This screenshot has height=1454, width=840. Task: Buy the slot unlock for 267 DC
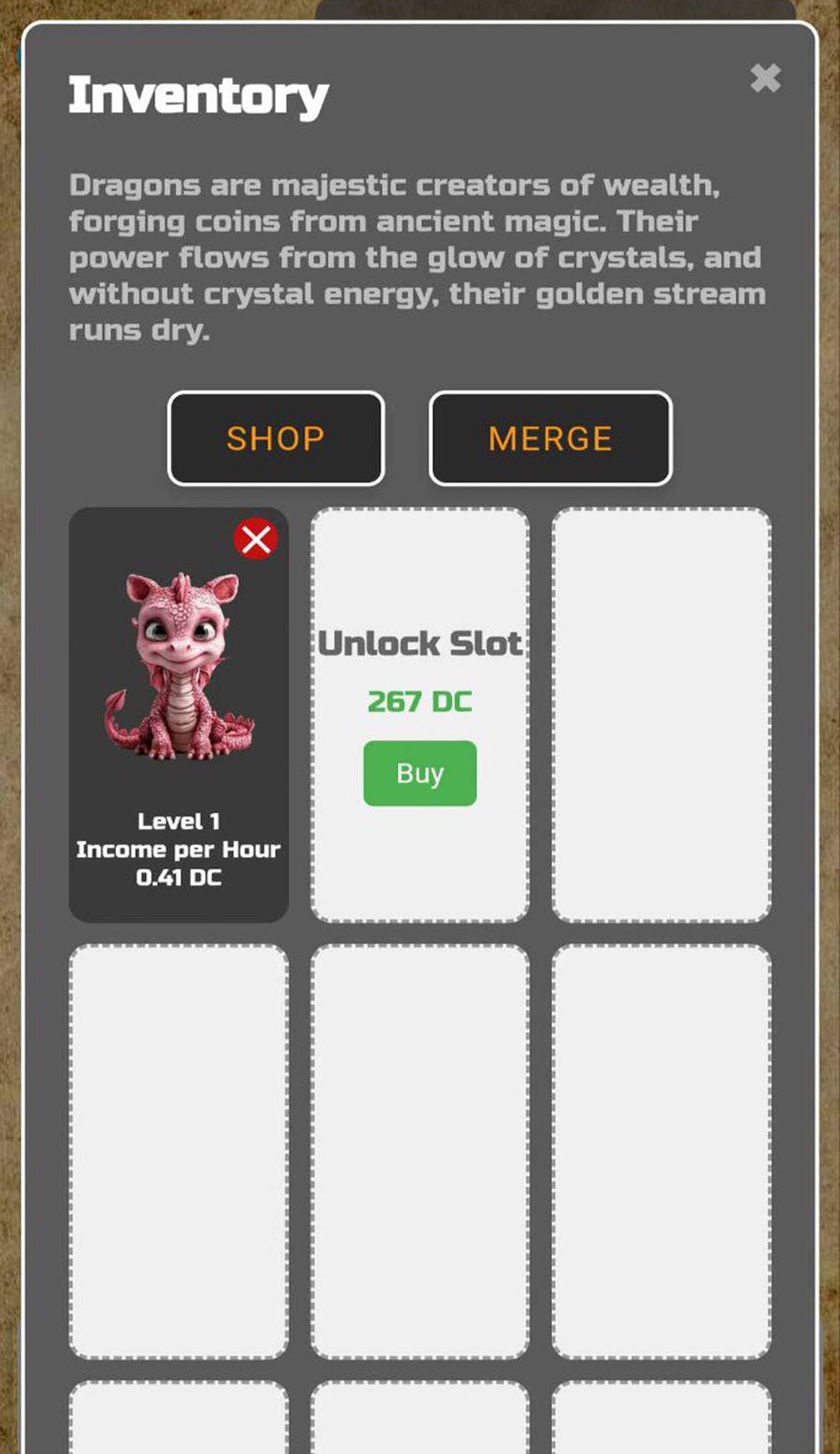point(419,773)
